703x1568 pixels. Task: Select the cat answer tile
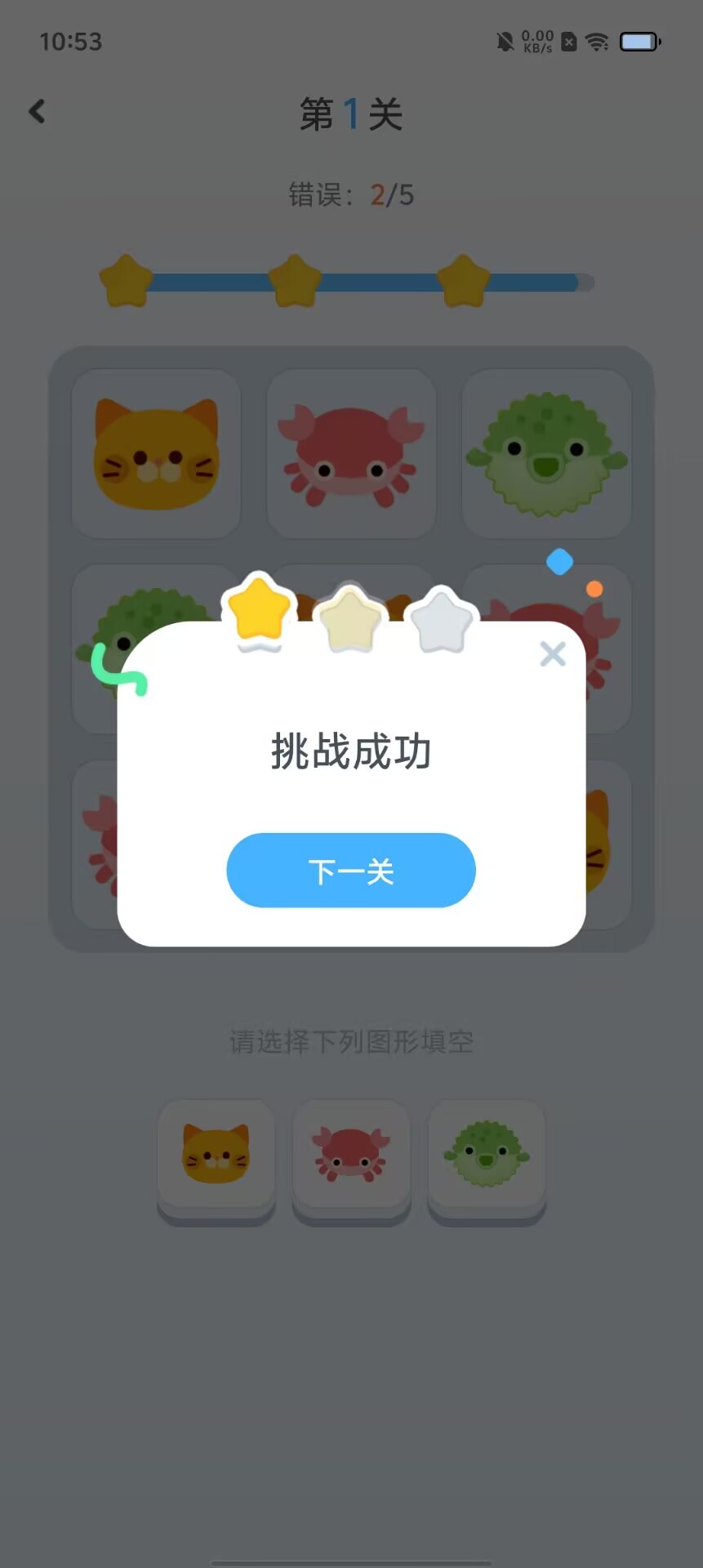[216, 1155]
